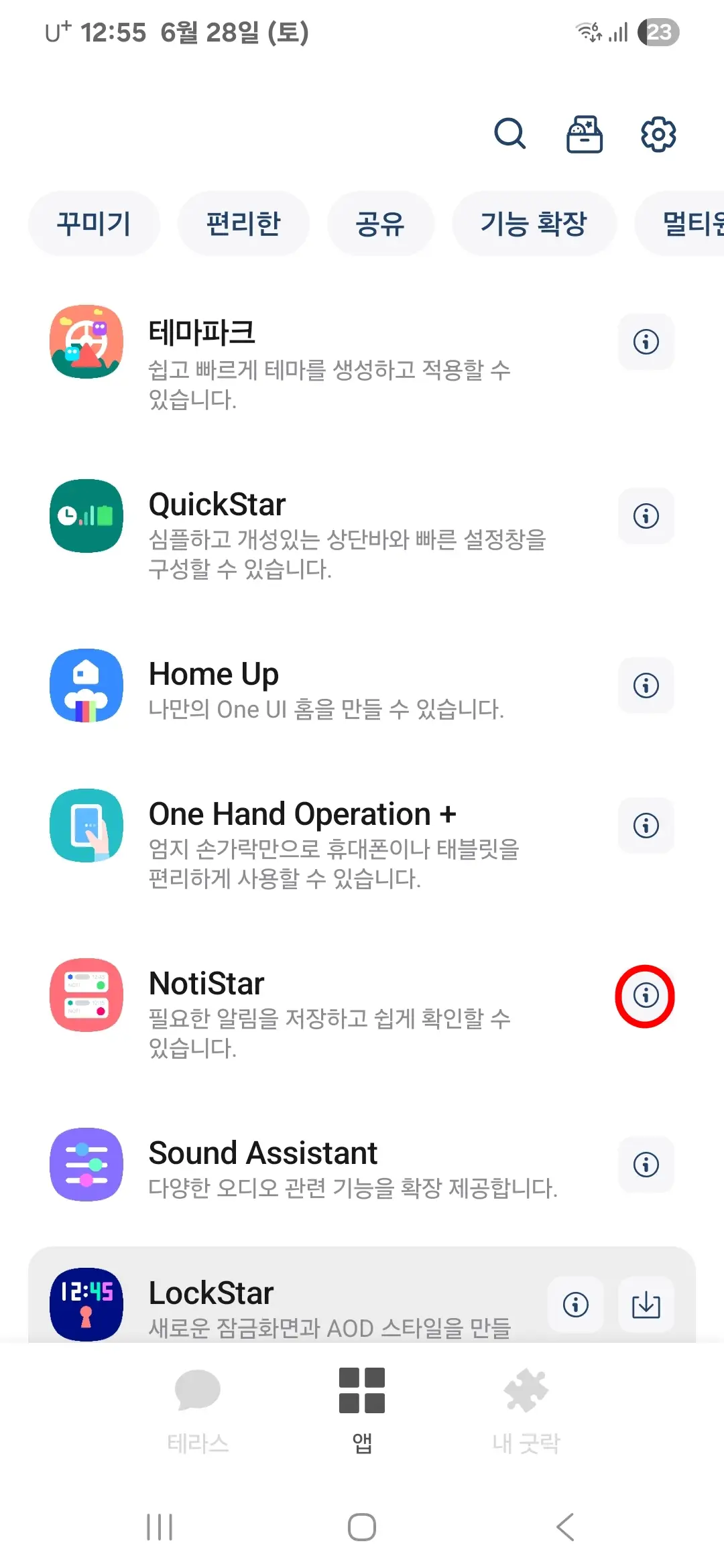Viewport: 724px width, 1568px height.
Task: Open Good Lock settings gear icon
Action: (x=658, y=133)
